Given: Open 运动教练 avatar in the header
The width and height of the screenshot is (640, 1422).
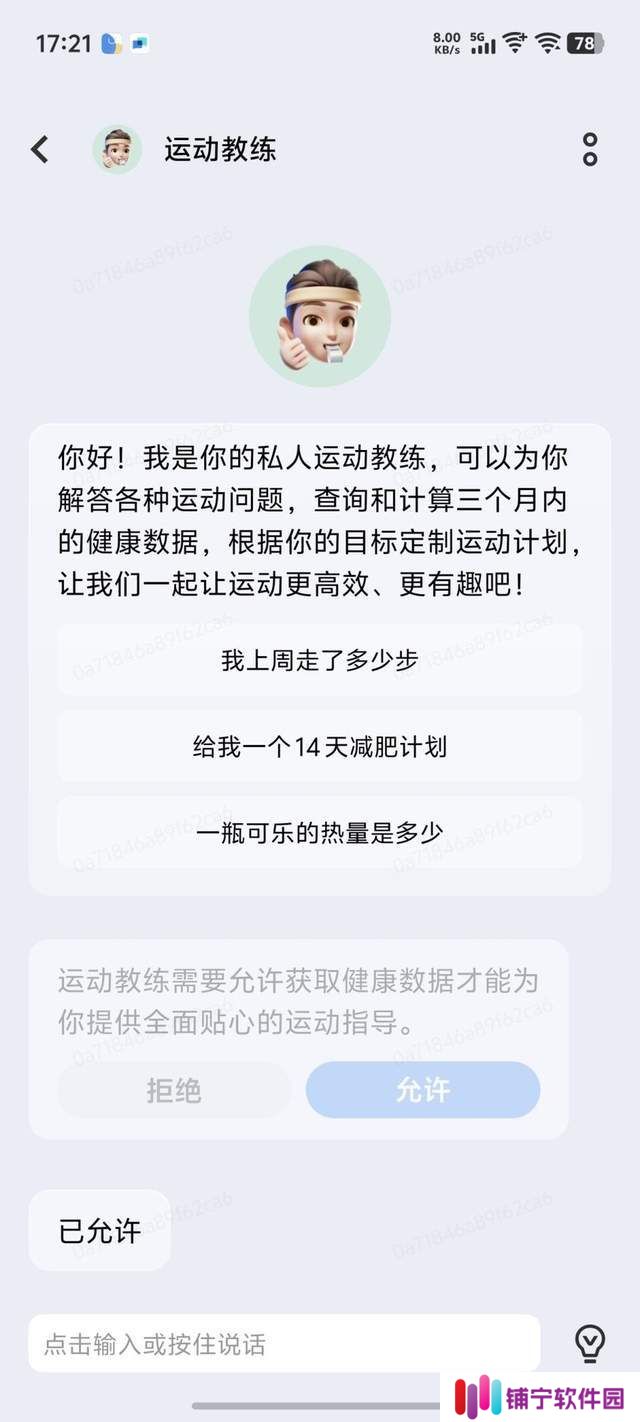Looking at the screenshot, I should coord(117,150).
